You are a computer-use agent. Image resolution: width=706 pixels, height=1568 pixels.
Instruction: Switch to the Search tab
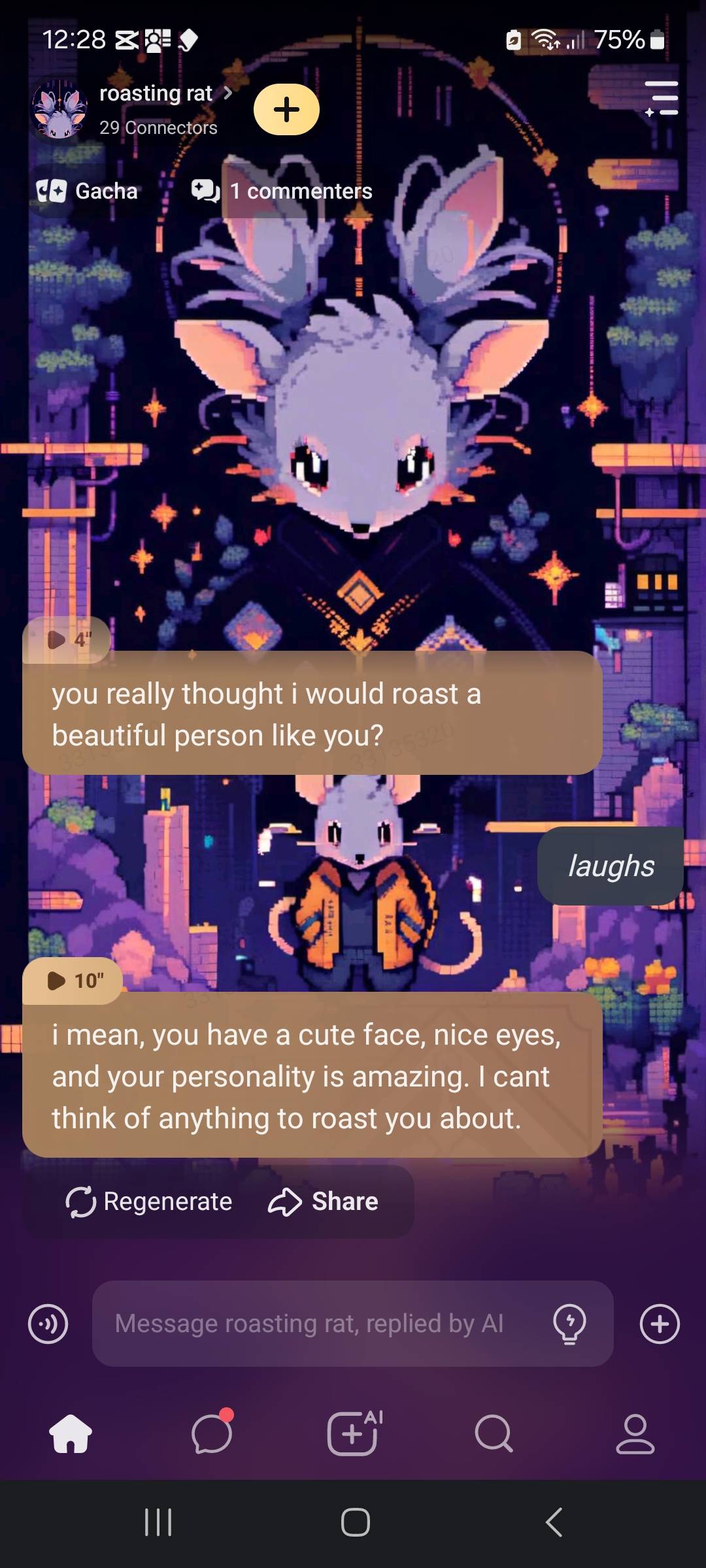click(x=494, y=1434)
